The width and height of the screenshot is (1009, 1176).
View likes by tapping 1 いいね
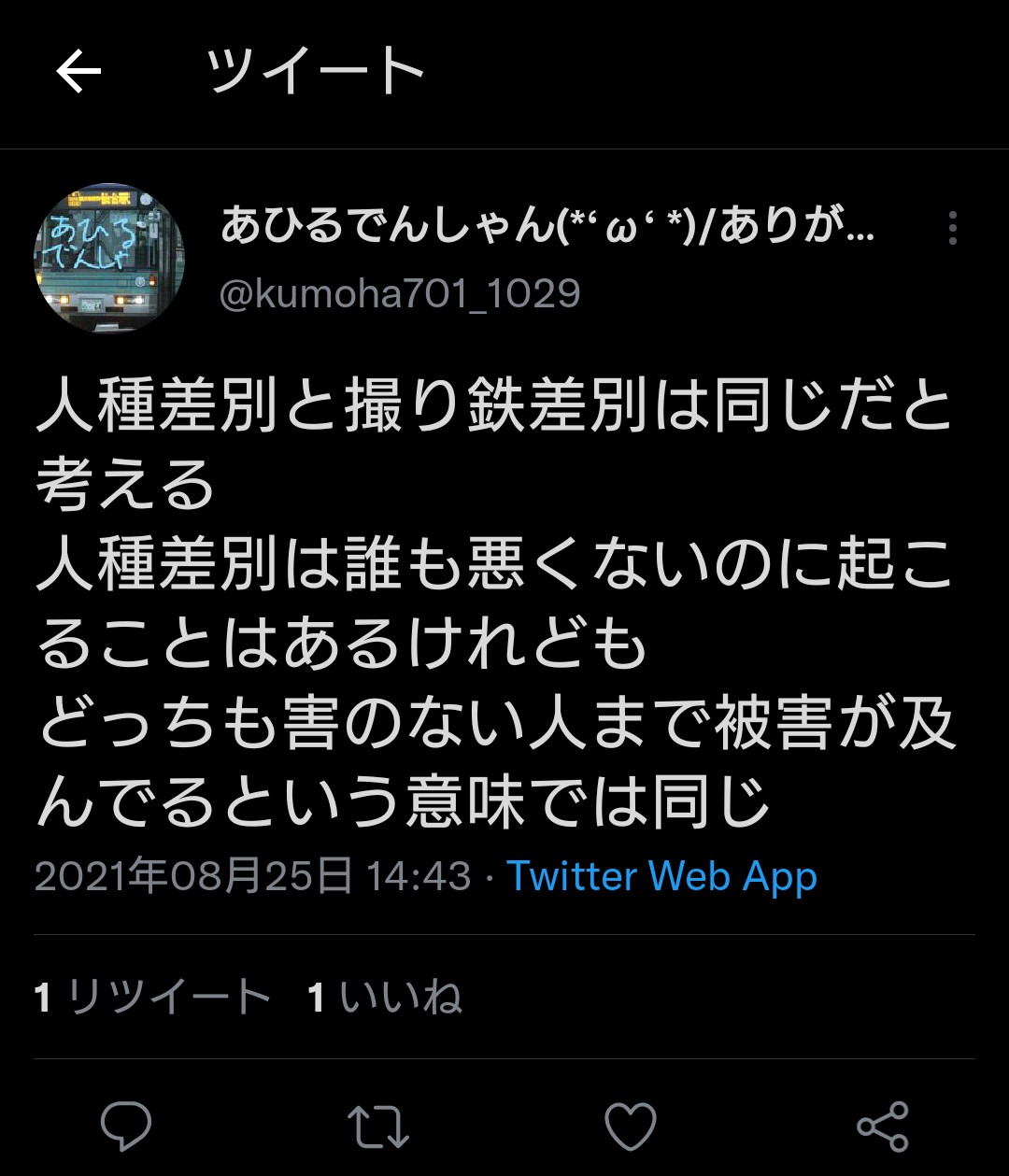[383, 998]
